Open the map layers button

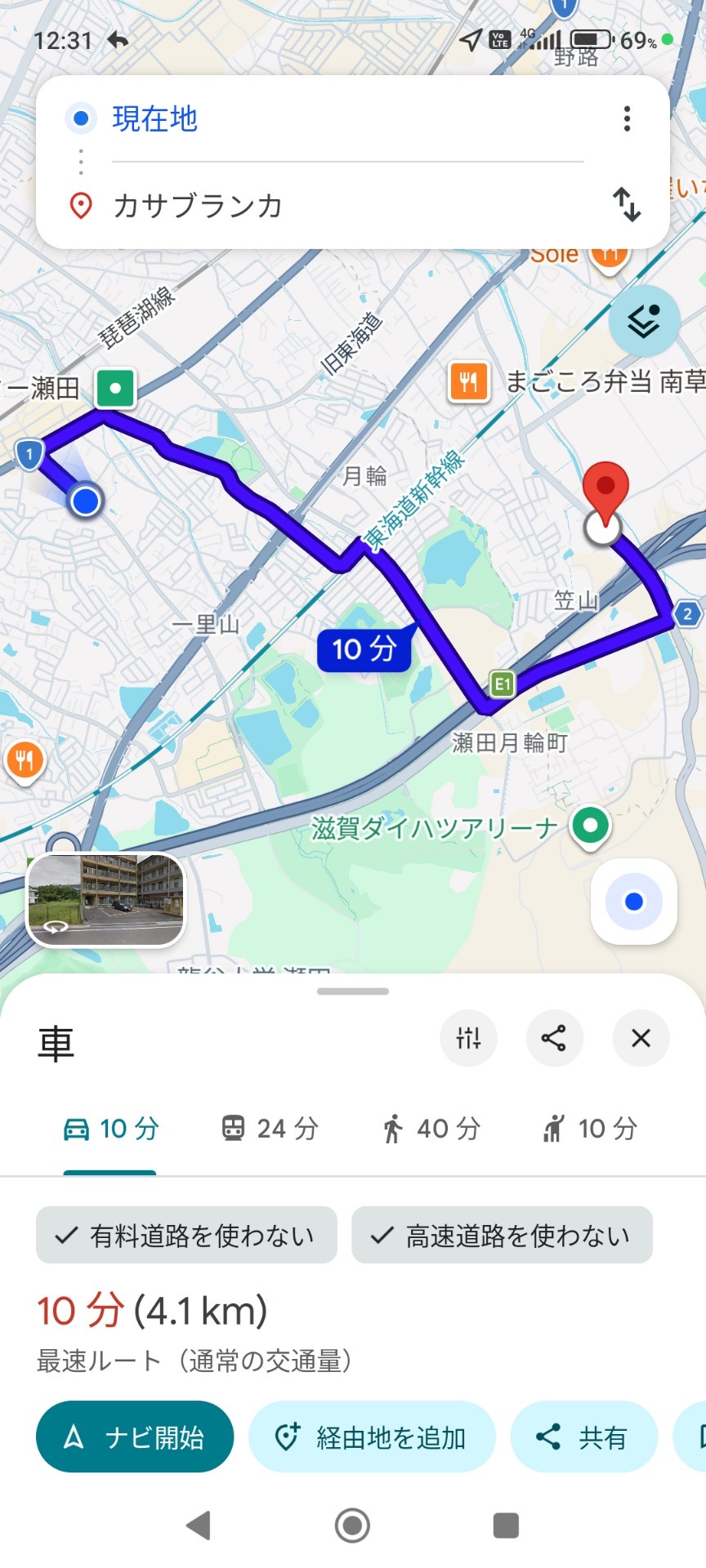click(644, 321)
